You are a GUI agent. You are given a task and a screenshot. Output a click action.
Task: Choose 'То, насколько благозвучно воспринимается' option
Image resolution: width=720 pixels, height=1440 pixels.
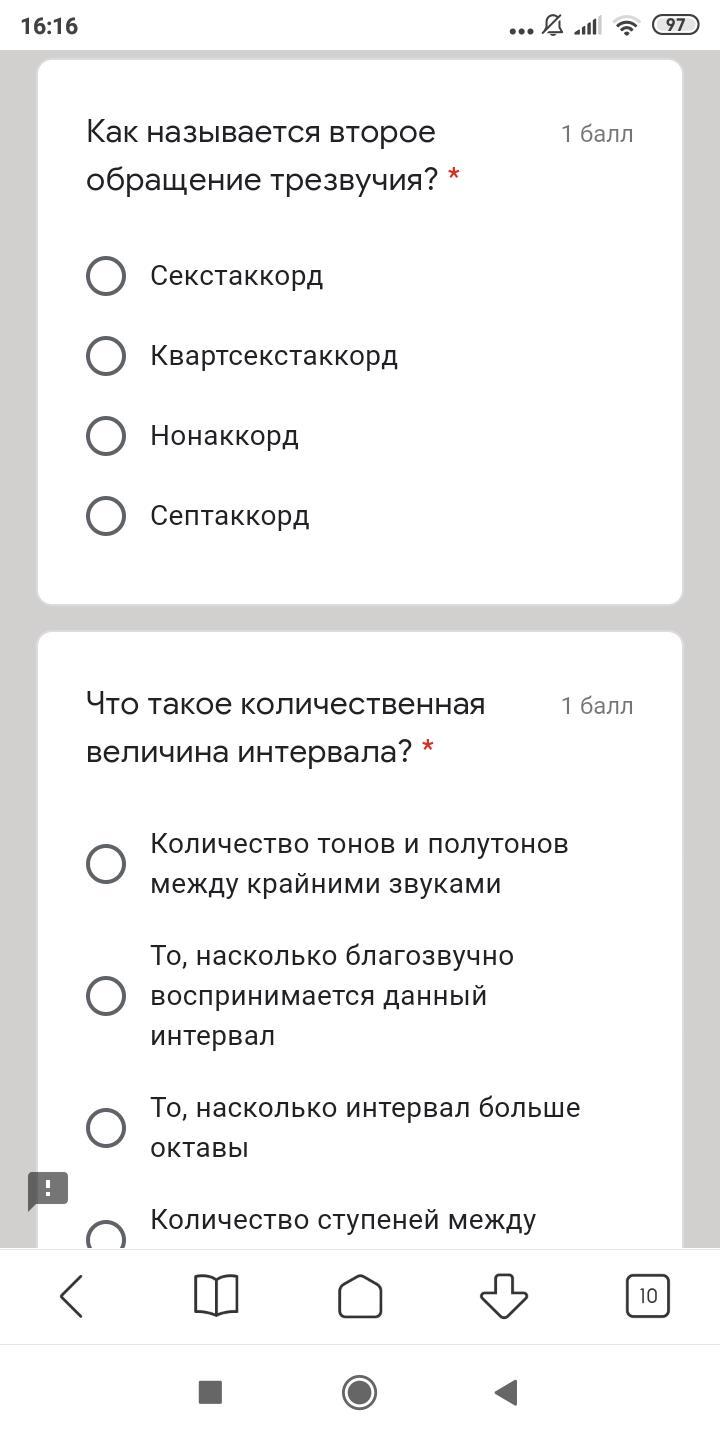click(106, 996)
